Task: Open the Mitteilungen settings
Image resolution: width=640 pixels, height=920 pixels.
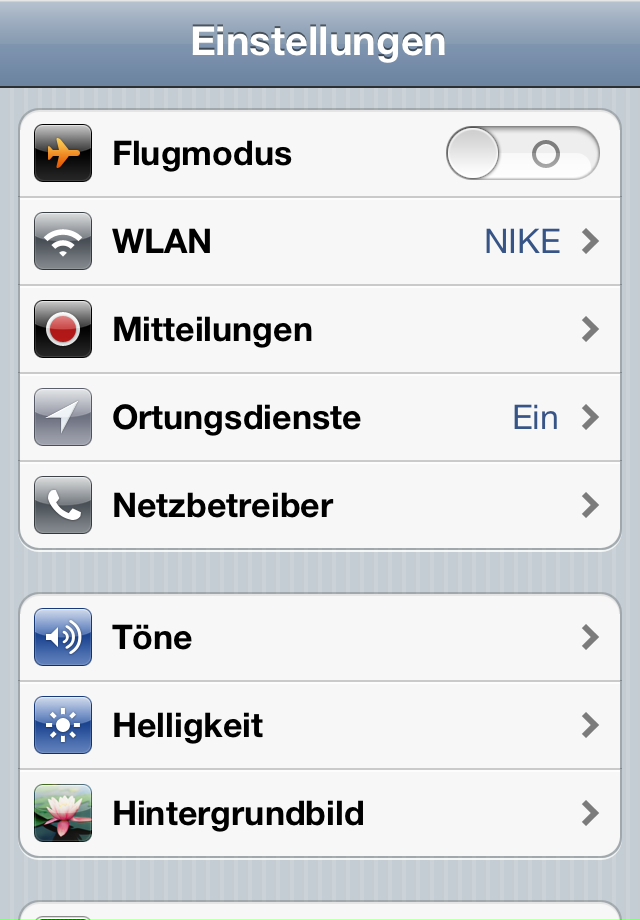Action: pyautogui.click(x=320, y=330)
